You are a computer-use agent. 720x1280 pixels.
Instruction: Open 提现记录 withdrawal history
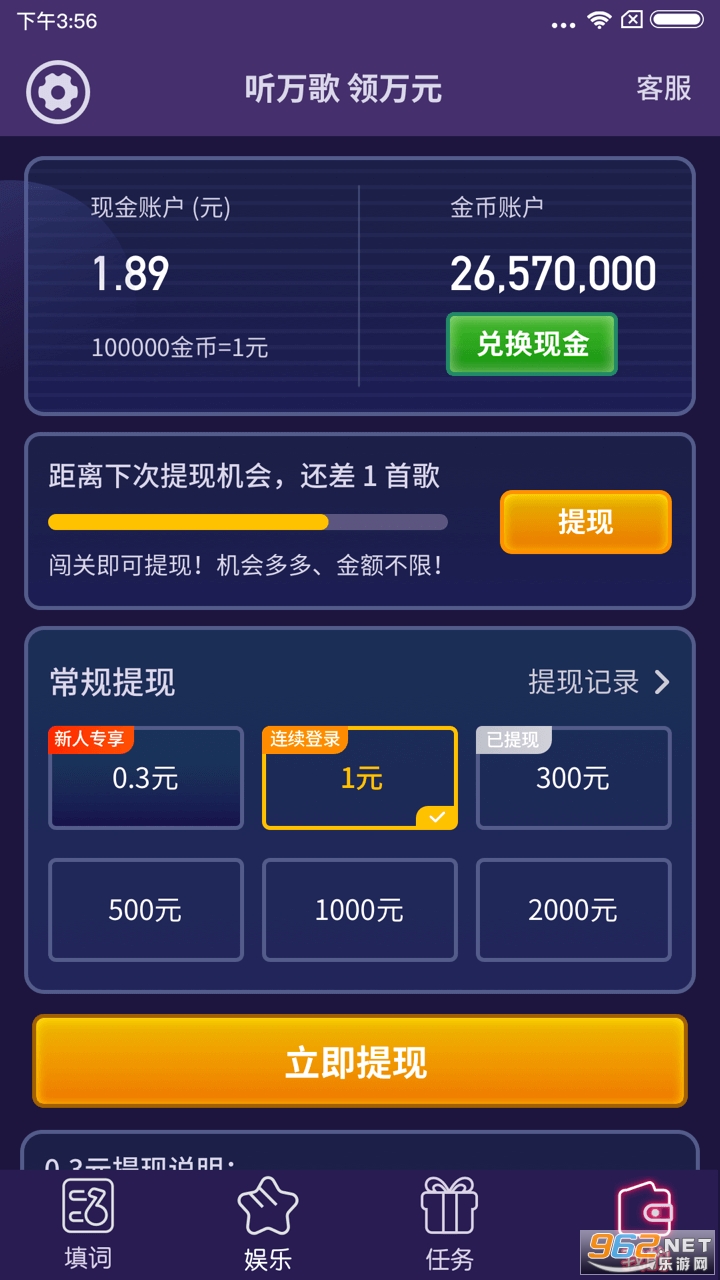tap(598, 682)
